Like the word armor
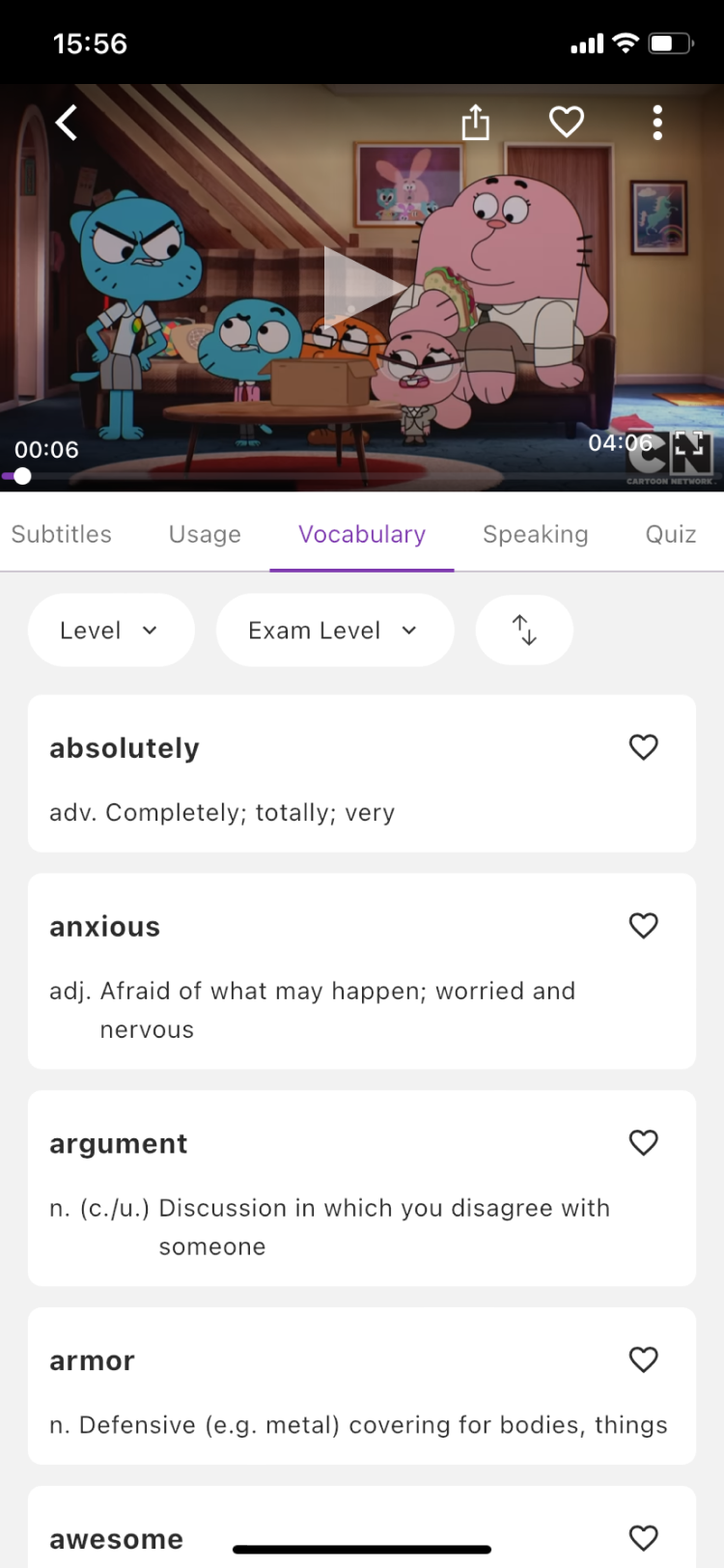 pos(643,1360)
